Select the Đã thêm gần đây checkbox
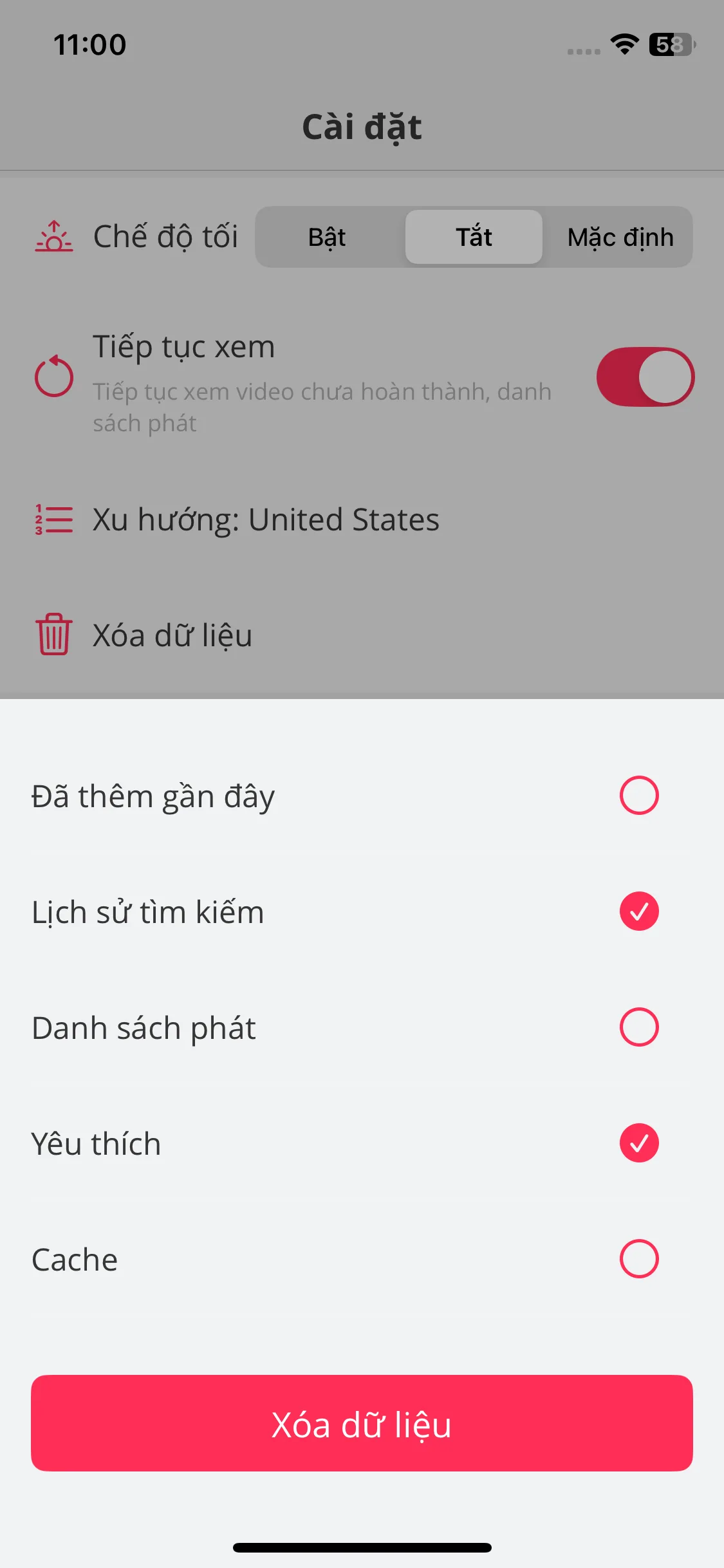 click(639, 794)
